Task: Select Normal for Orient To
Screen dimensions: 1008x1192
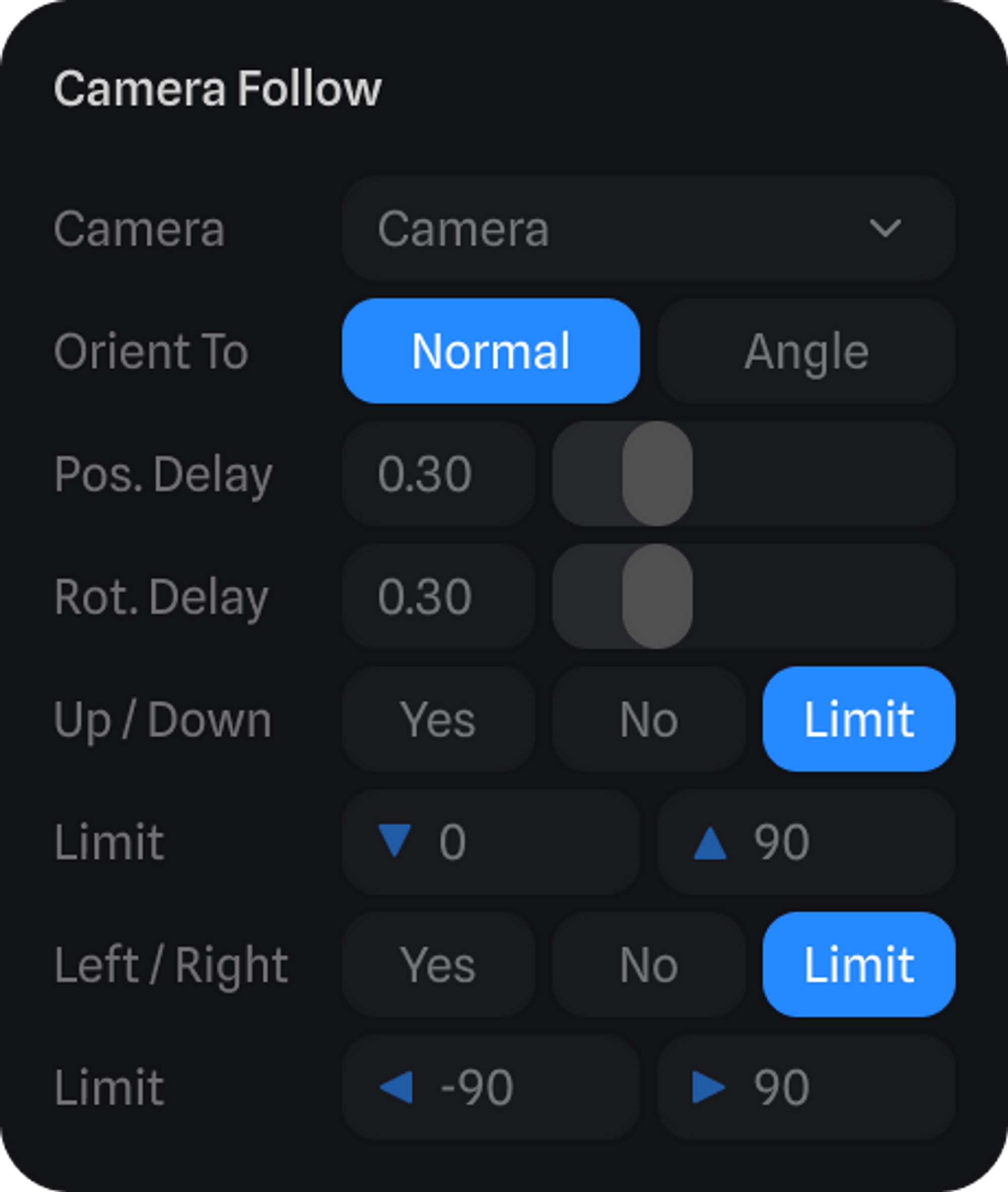Action: pyautogui.click(x=490, y=351)
